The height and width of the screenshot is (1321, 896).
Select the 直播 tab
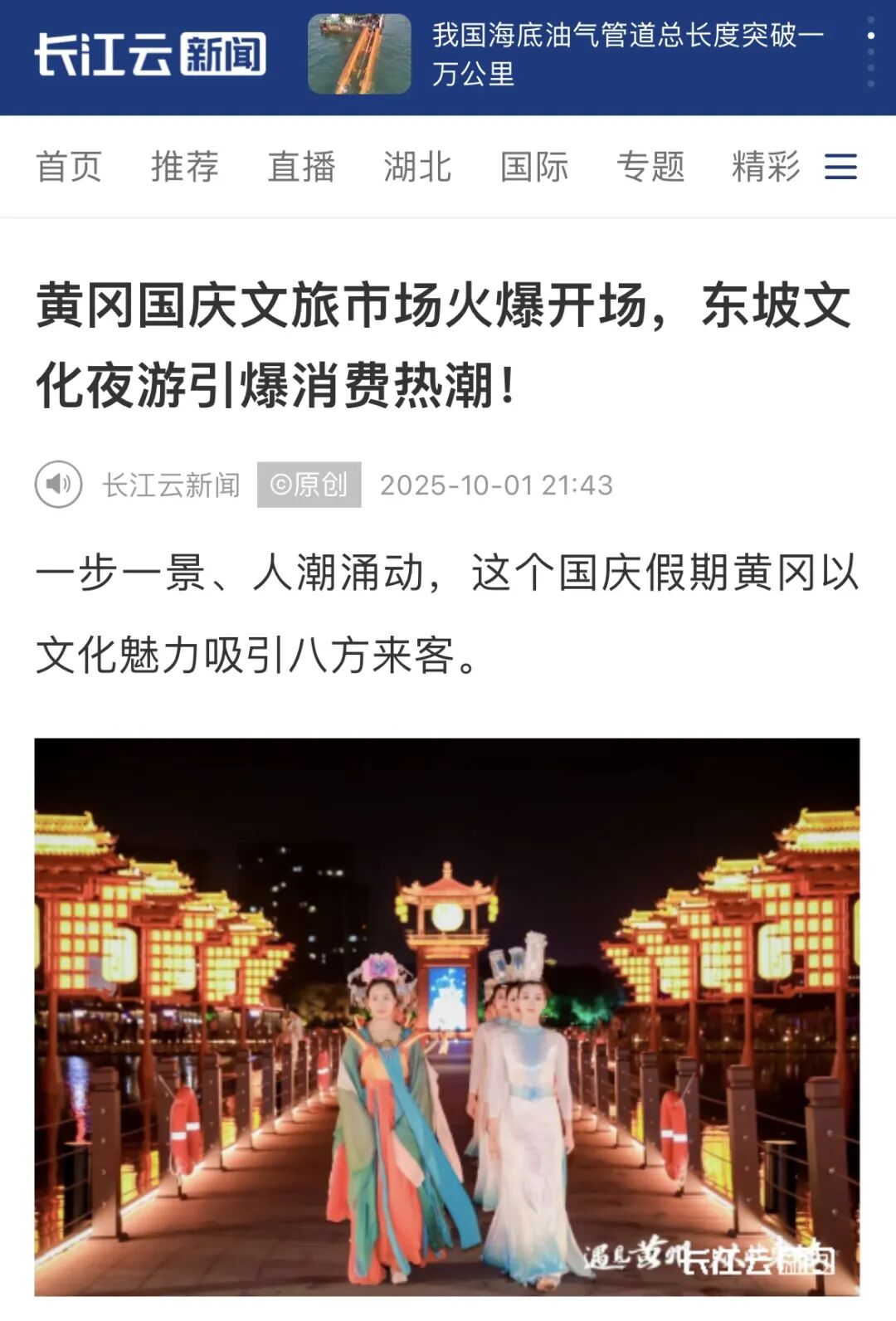[301, 167]
